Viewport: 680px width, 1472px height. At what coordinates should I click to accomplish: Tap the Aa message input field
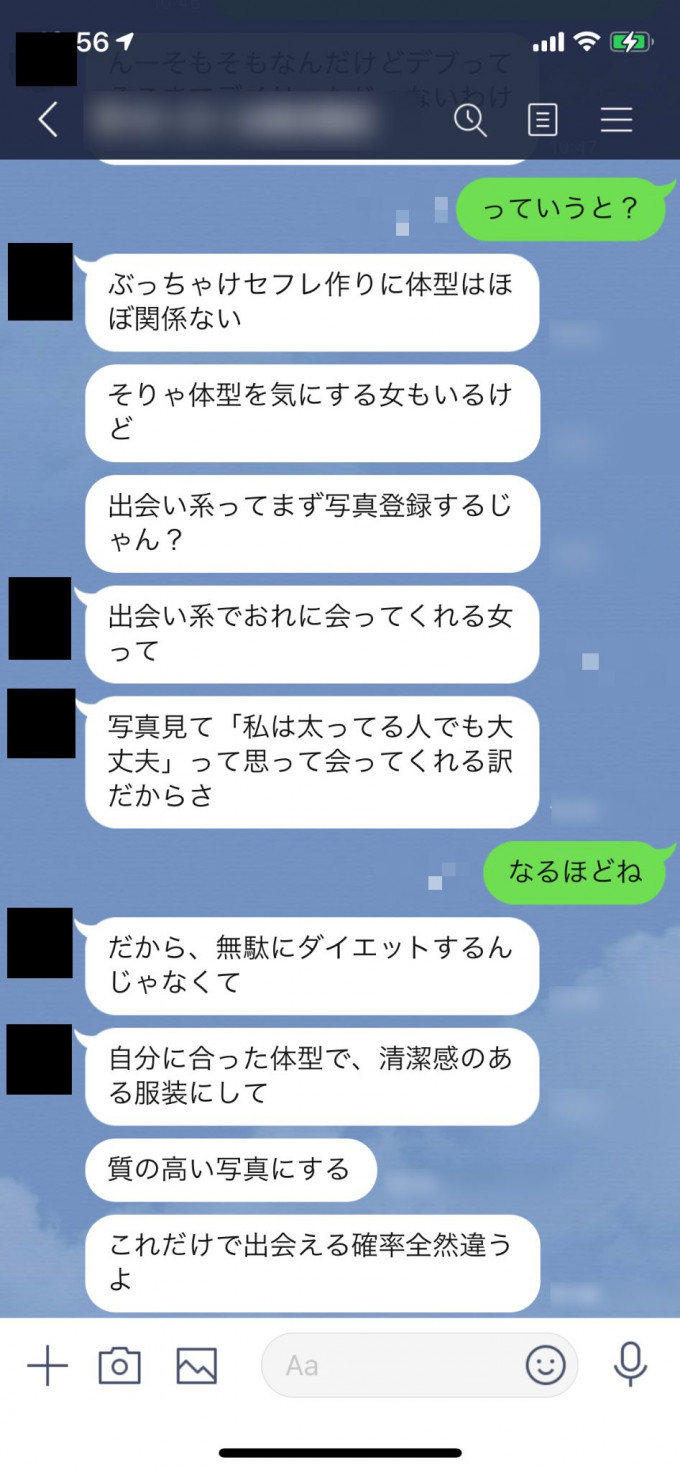[390, 1366]
